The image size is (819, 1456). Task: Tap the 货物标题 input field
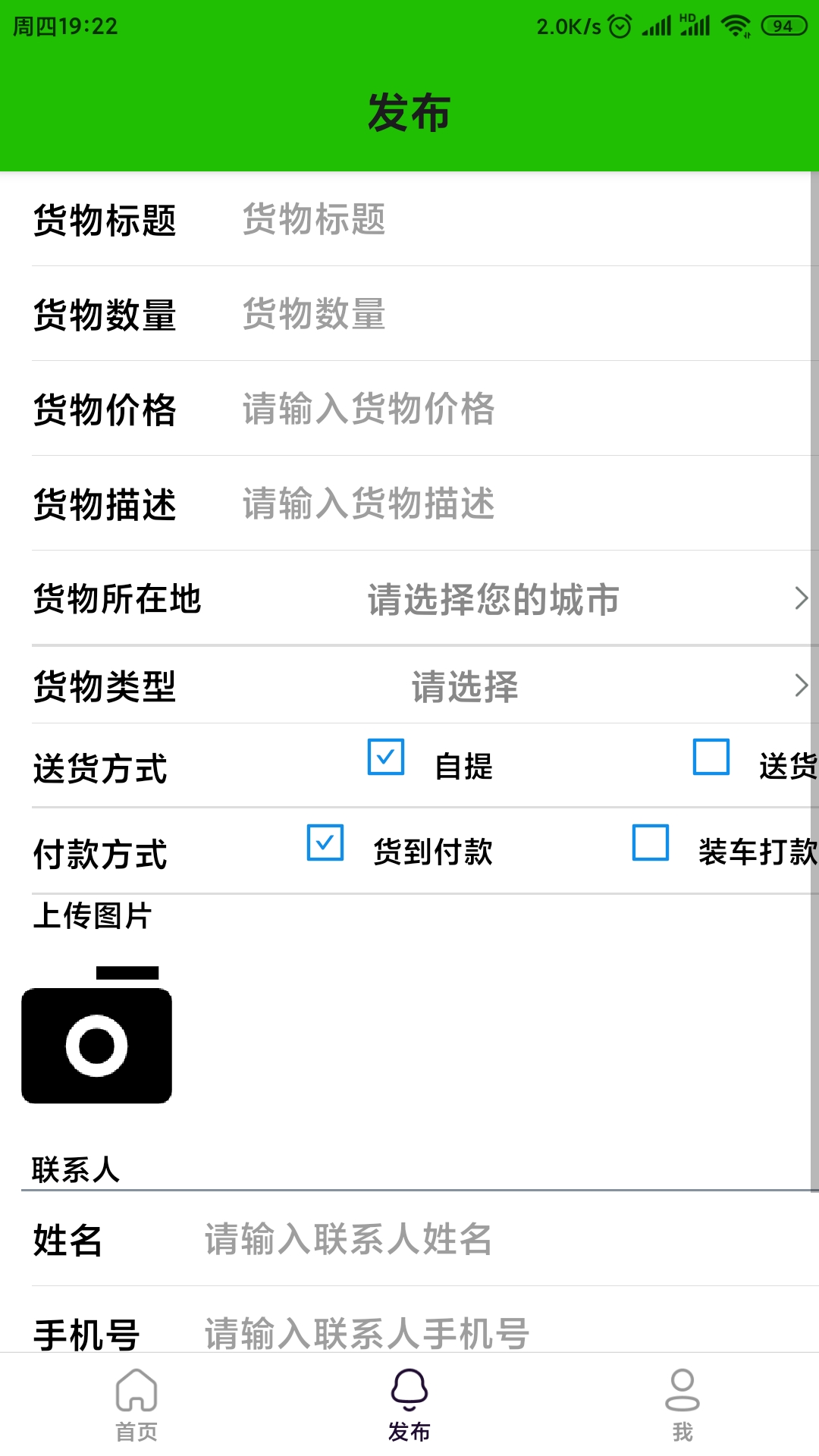click(x=523, y=219)
